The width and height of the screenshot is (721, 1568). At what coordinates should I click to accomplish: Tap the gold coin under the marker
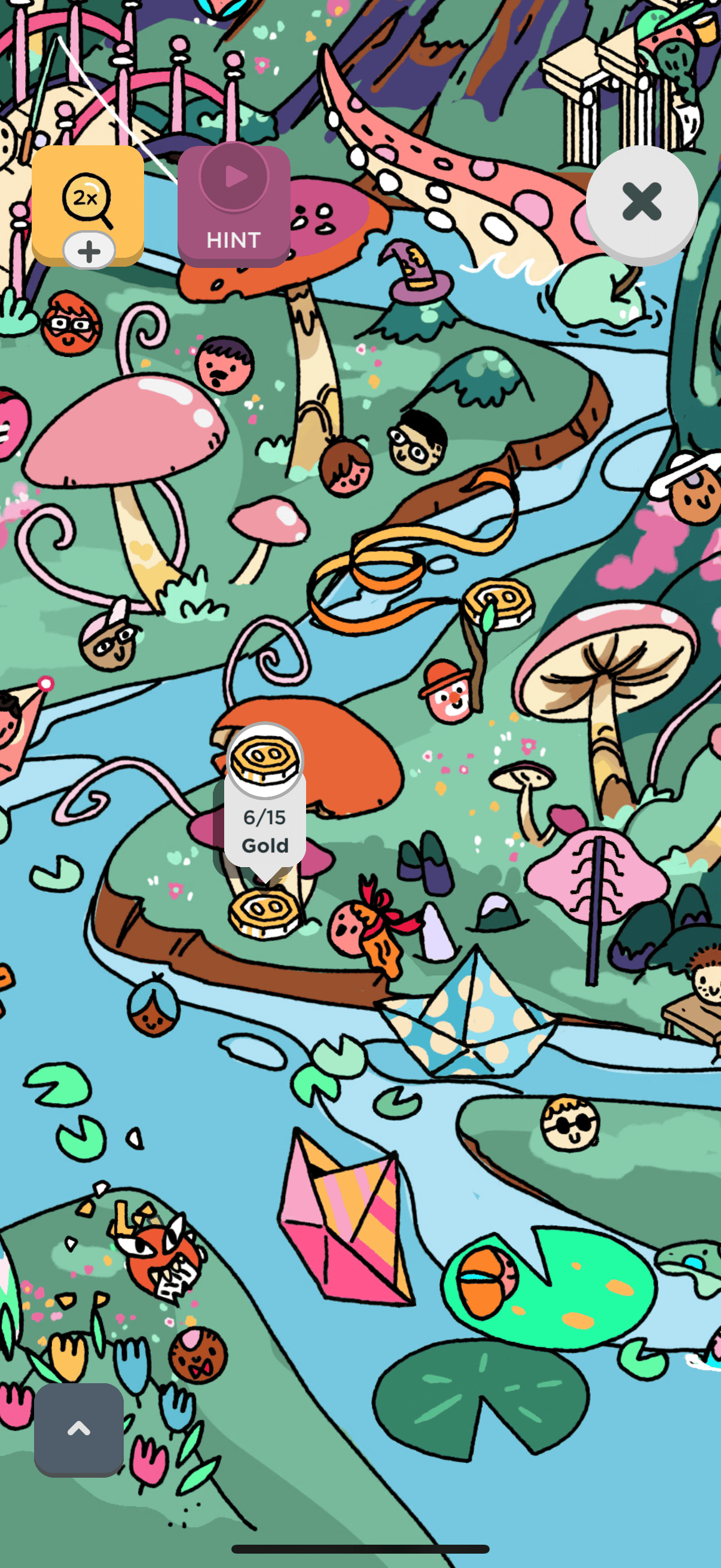(265, 913)
